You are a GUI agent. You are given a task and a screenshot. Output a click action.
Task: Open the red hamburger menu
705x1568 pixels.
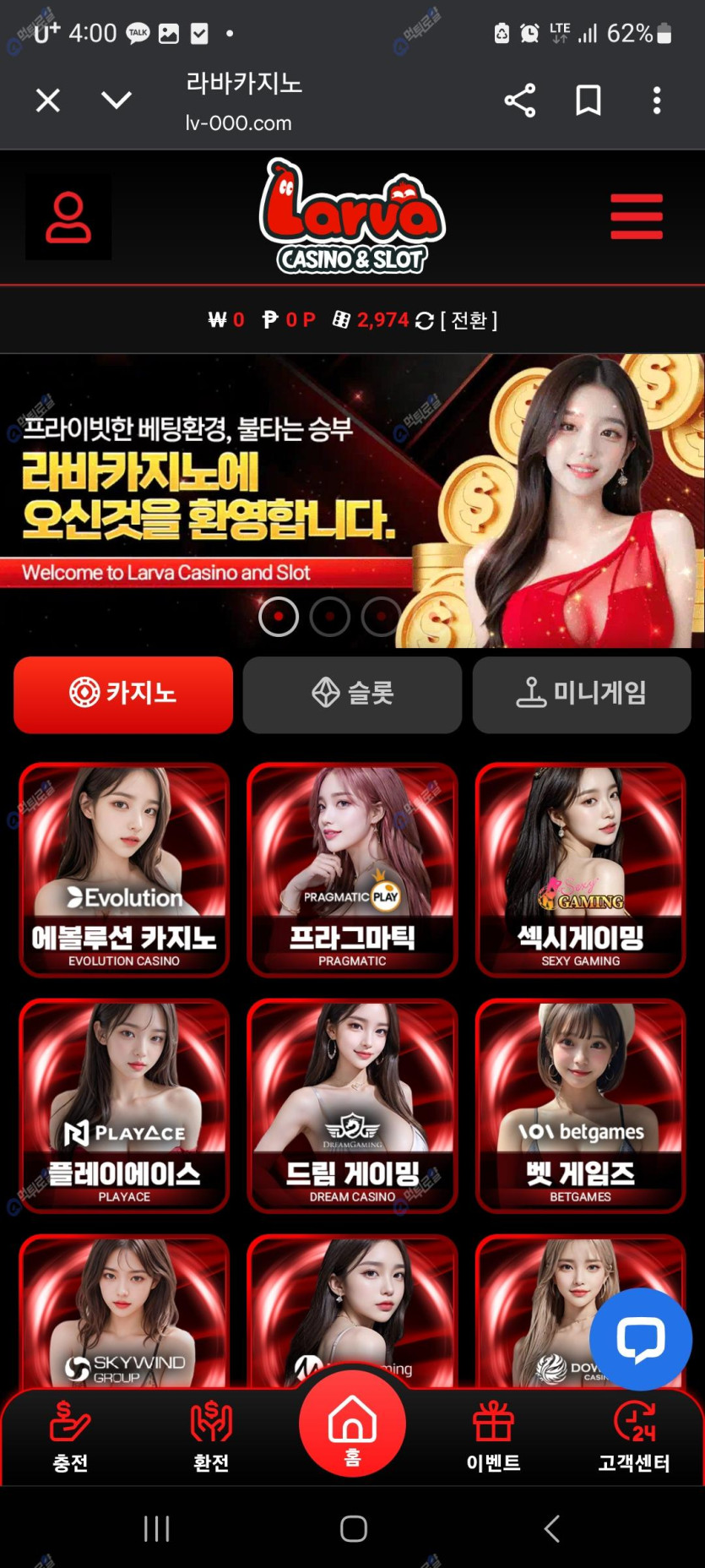pos(637,217)
